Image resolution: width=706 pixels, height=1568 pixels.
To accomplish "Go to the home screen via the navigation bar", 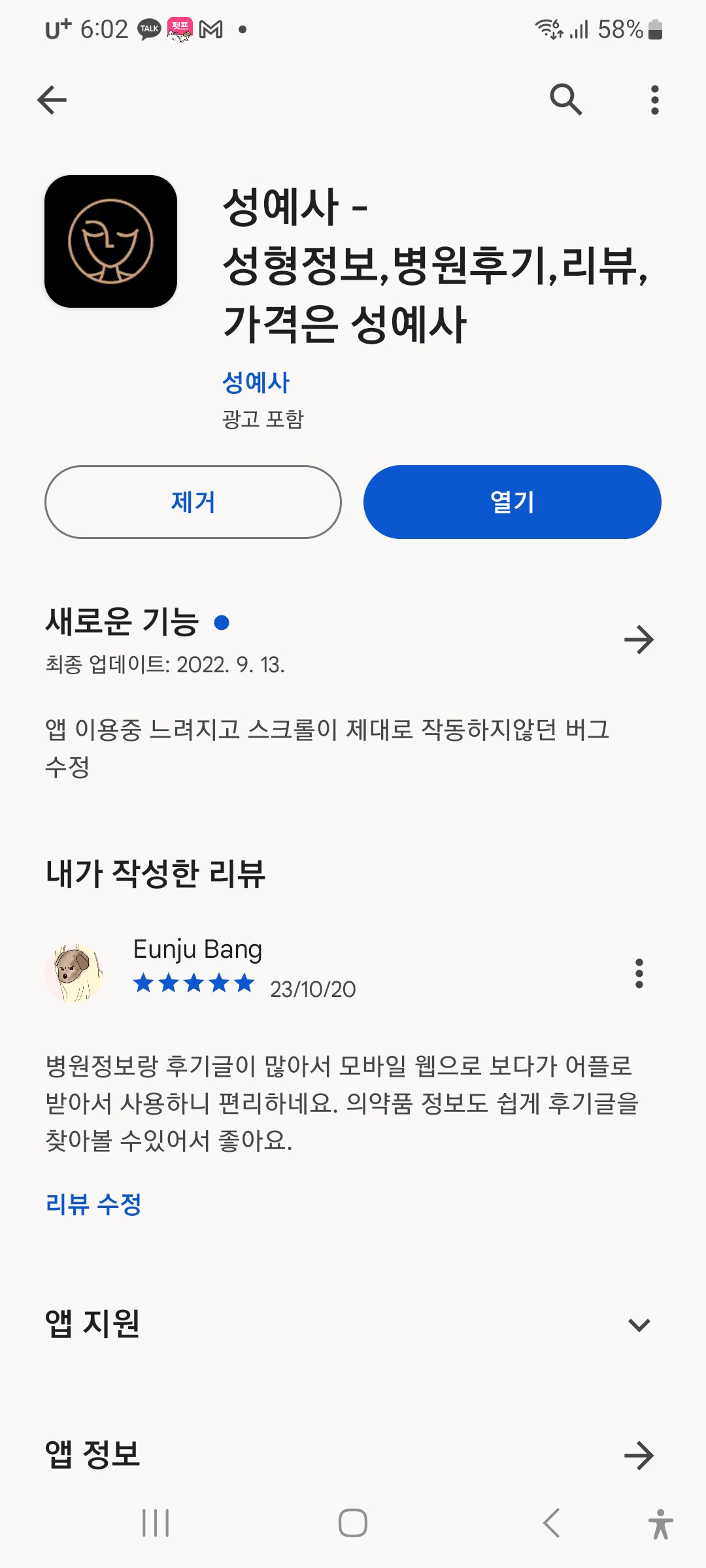I will 353,1523.
